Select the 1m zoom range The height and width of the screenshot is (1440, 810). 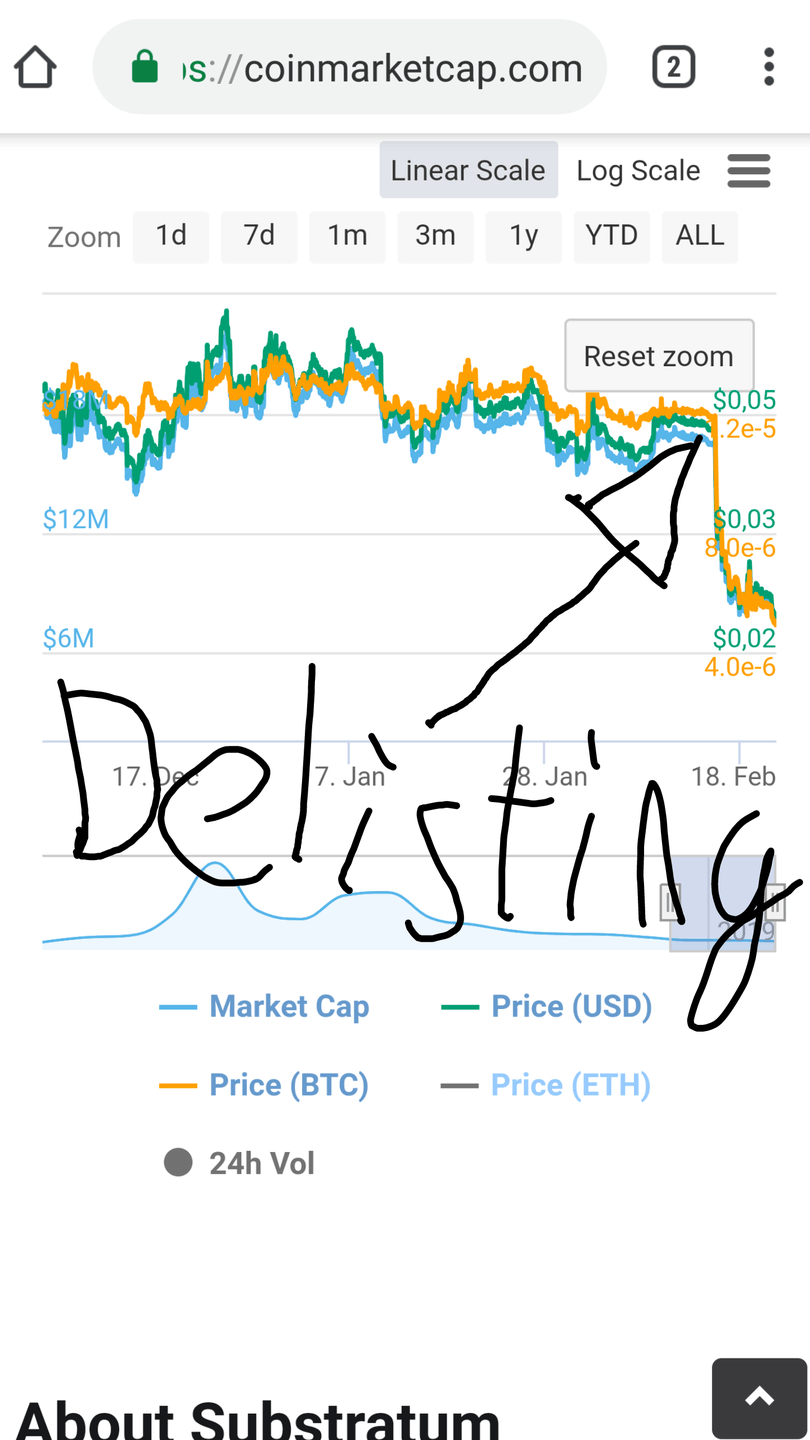click(347, 236)
